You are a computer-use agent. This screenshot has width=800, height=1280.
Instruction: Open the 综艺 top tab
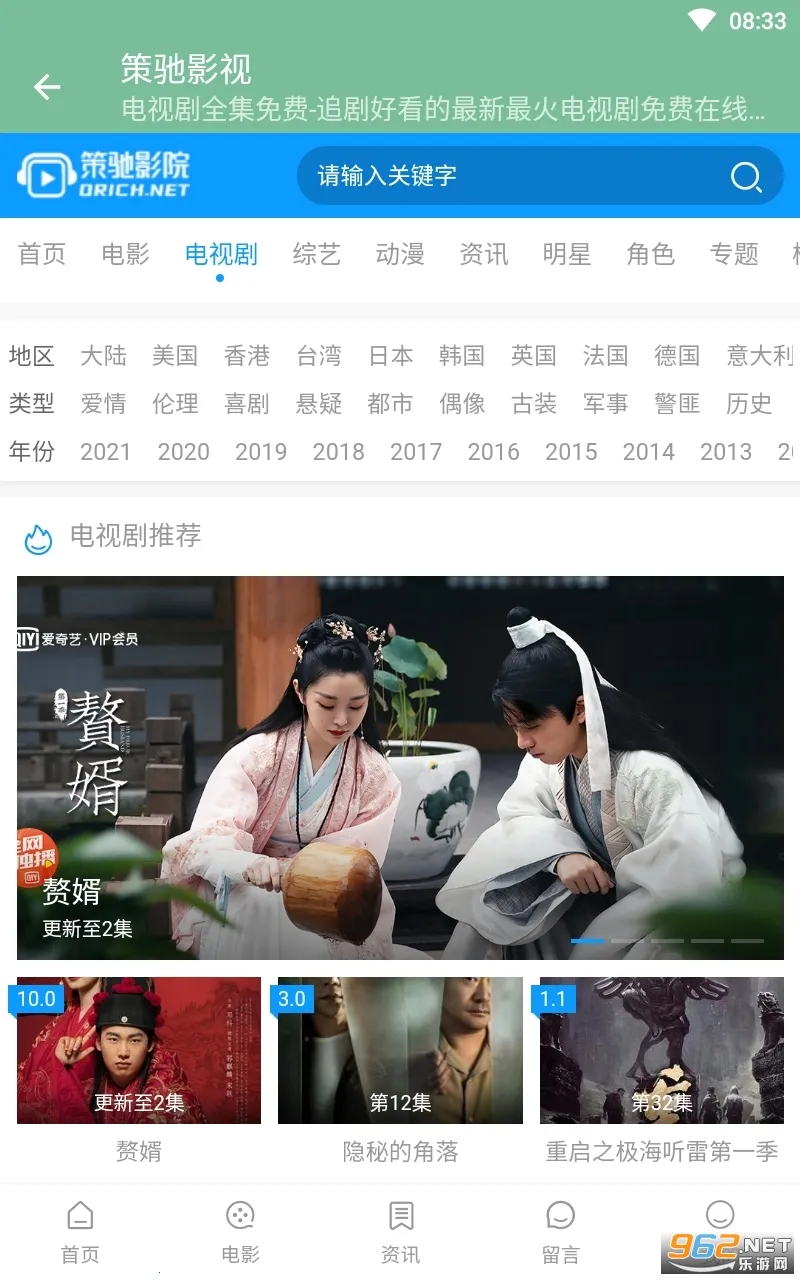[x=316, y=254]
